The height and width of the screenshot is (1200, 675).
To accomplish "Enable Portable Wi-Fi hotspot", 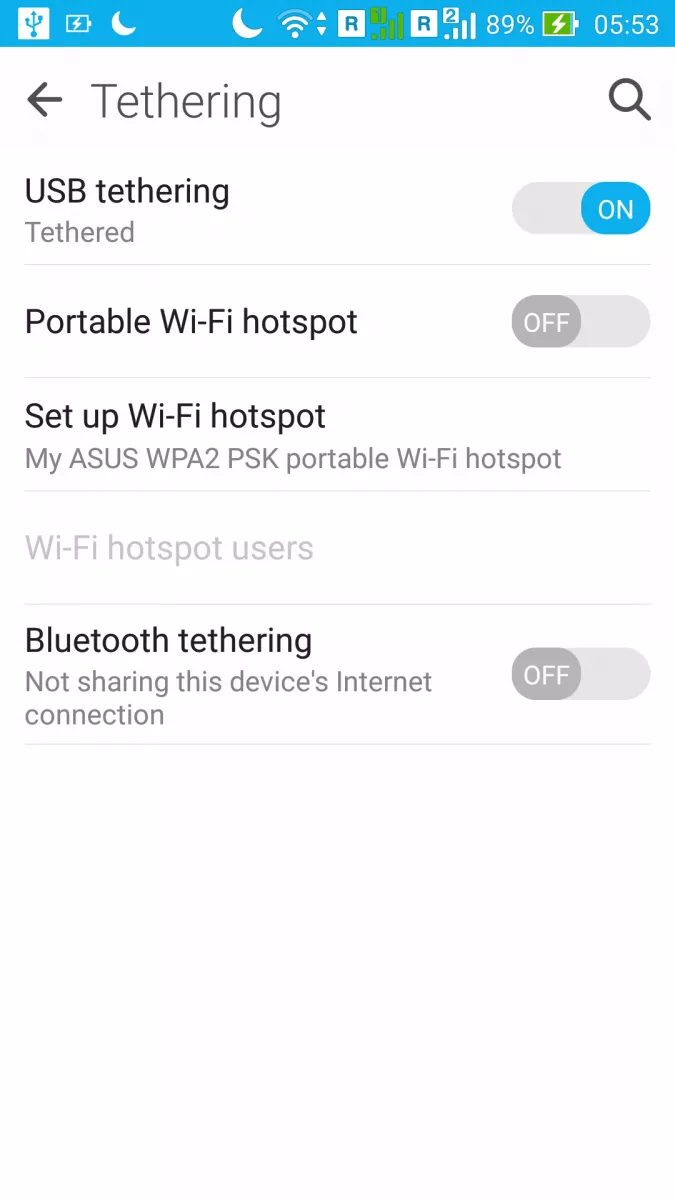I will 581,322.
